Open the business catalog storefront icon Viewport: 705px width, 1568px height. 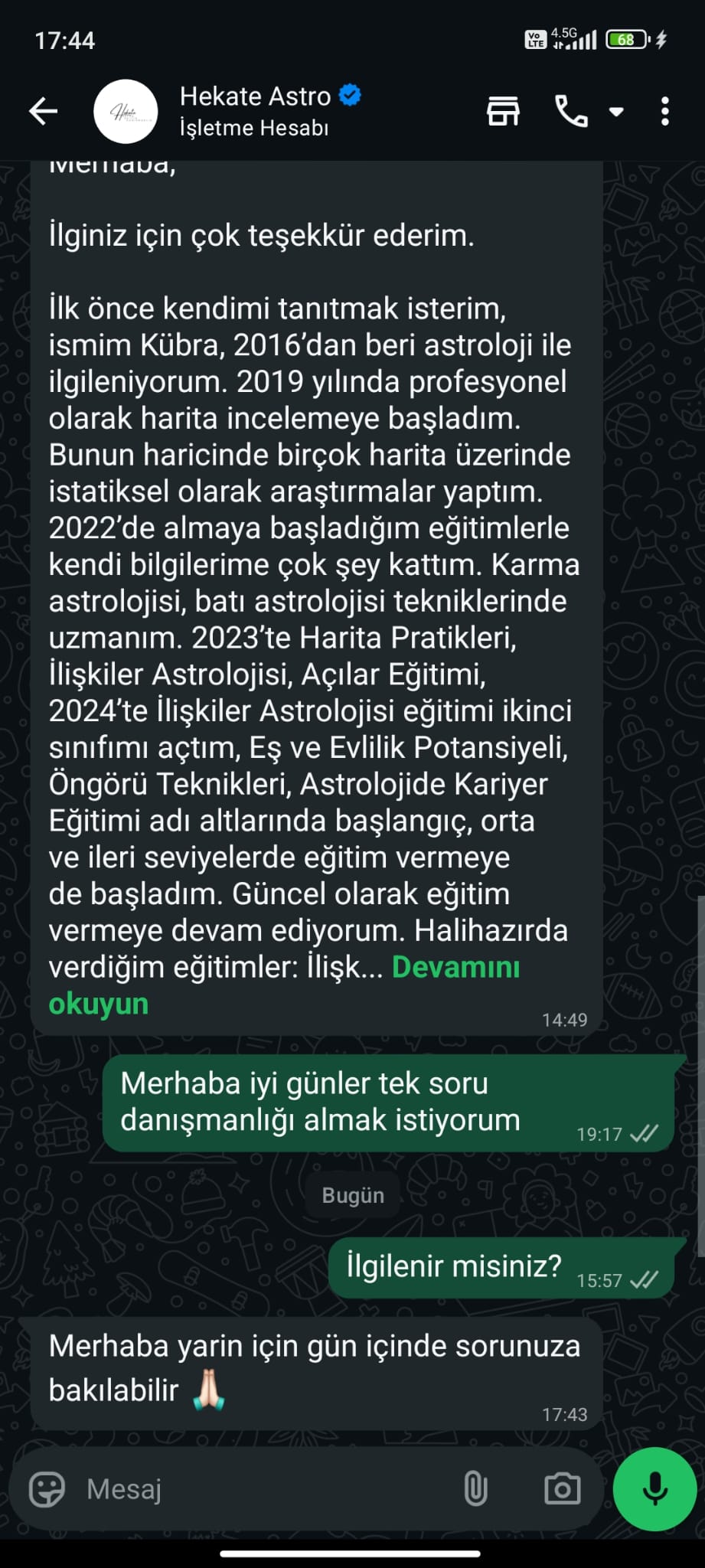pos(503,112)
